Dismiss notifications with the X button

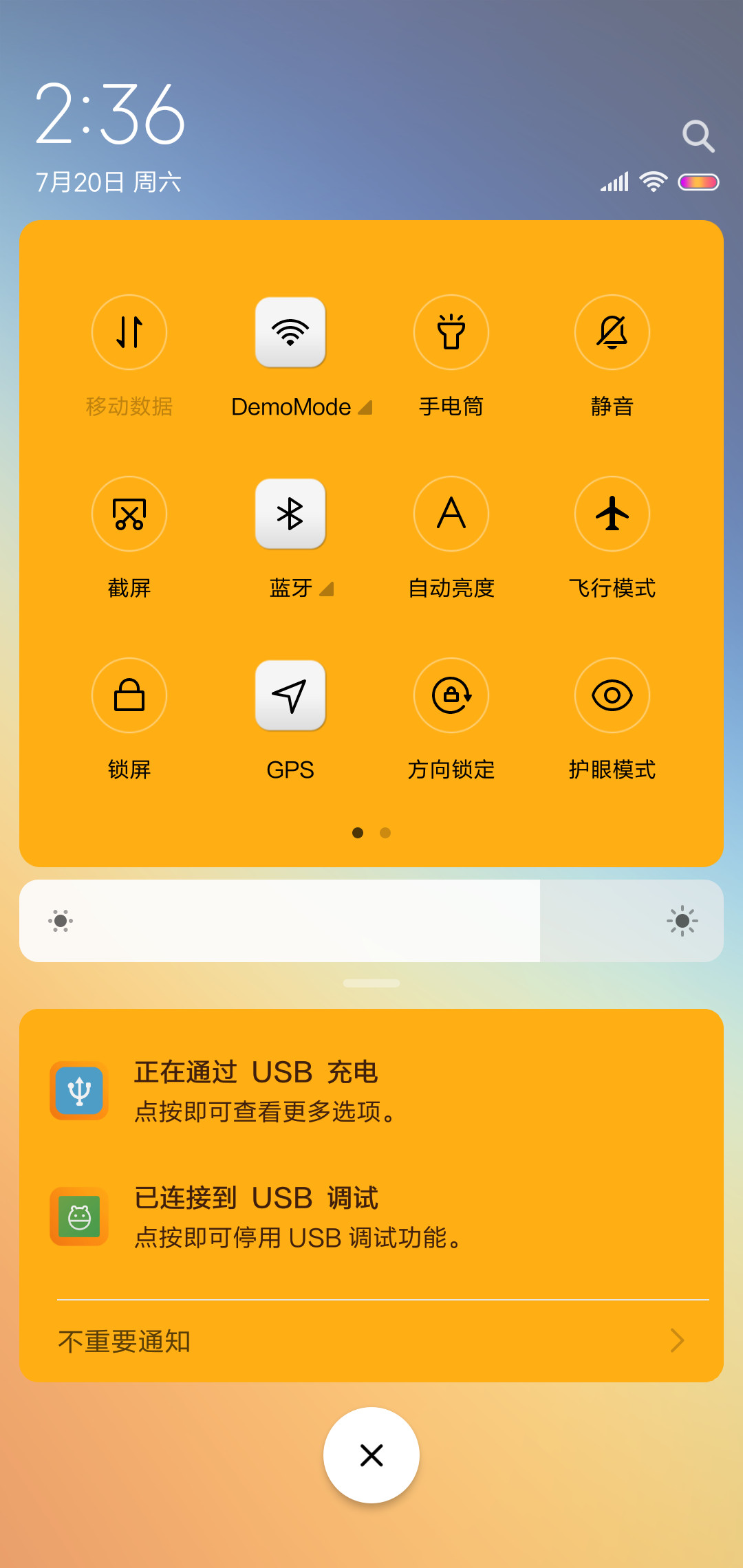[371, 1455]
